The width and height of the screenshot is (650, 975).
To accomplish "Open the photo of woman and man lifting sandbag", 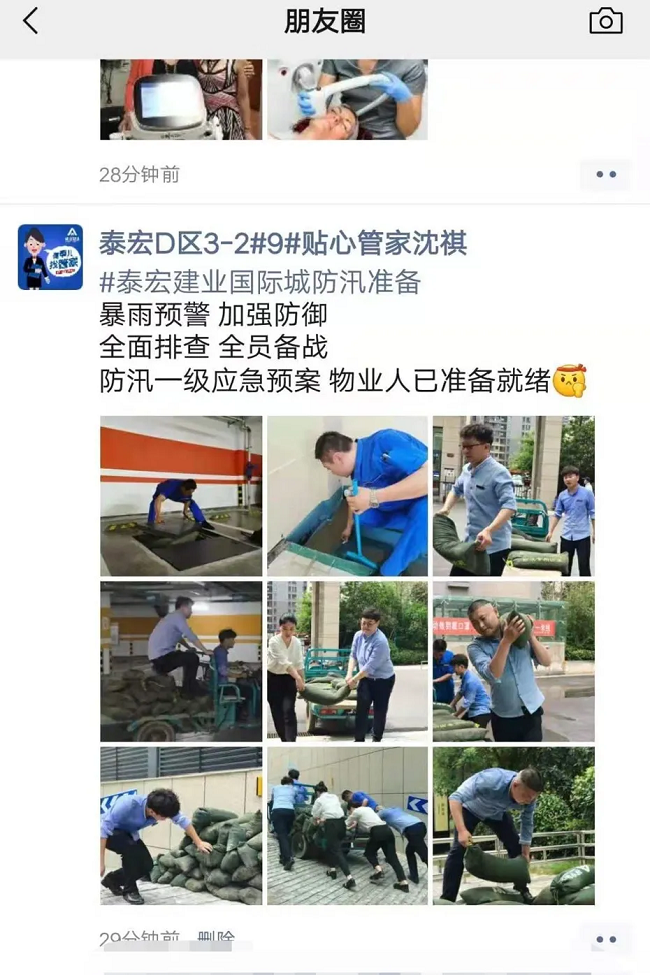I will point(347,661).
